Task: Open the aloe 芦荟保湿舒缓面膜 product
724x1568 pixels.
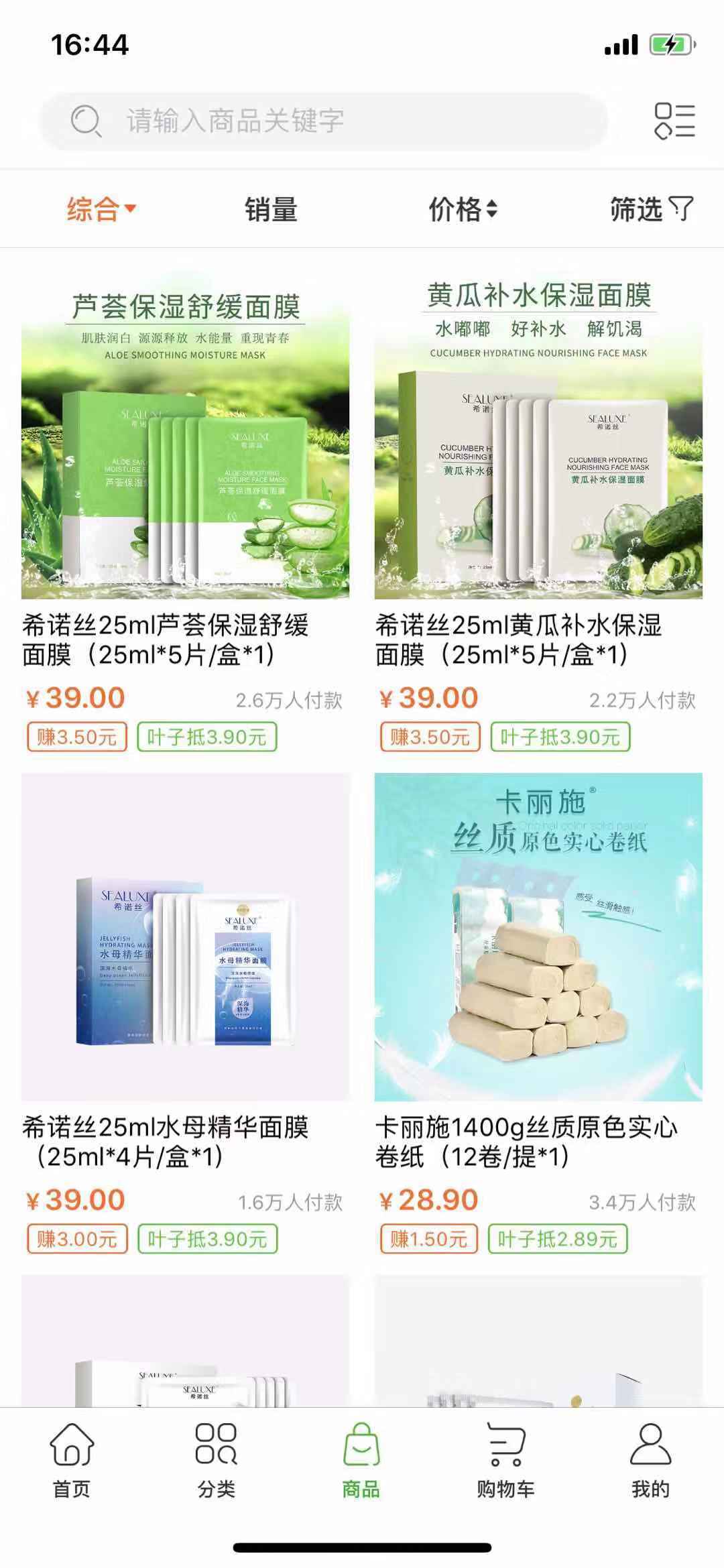Action: pyautogui.click(x=185, y=436)
